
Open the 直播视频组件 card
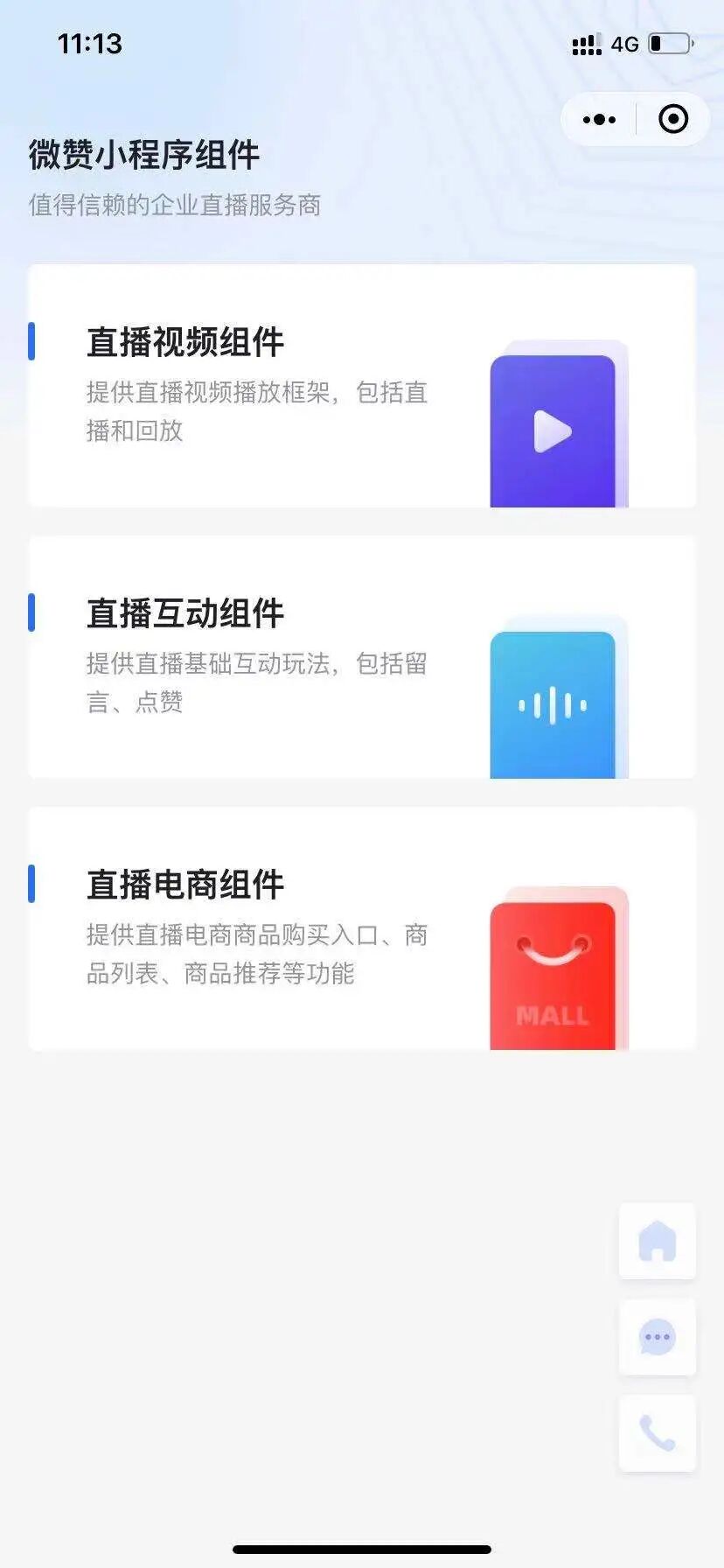click(361, 386)
